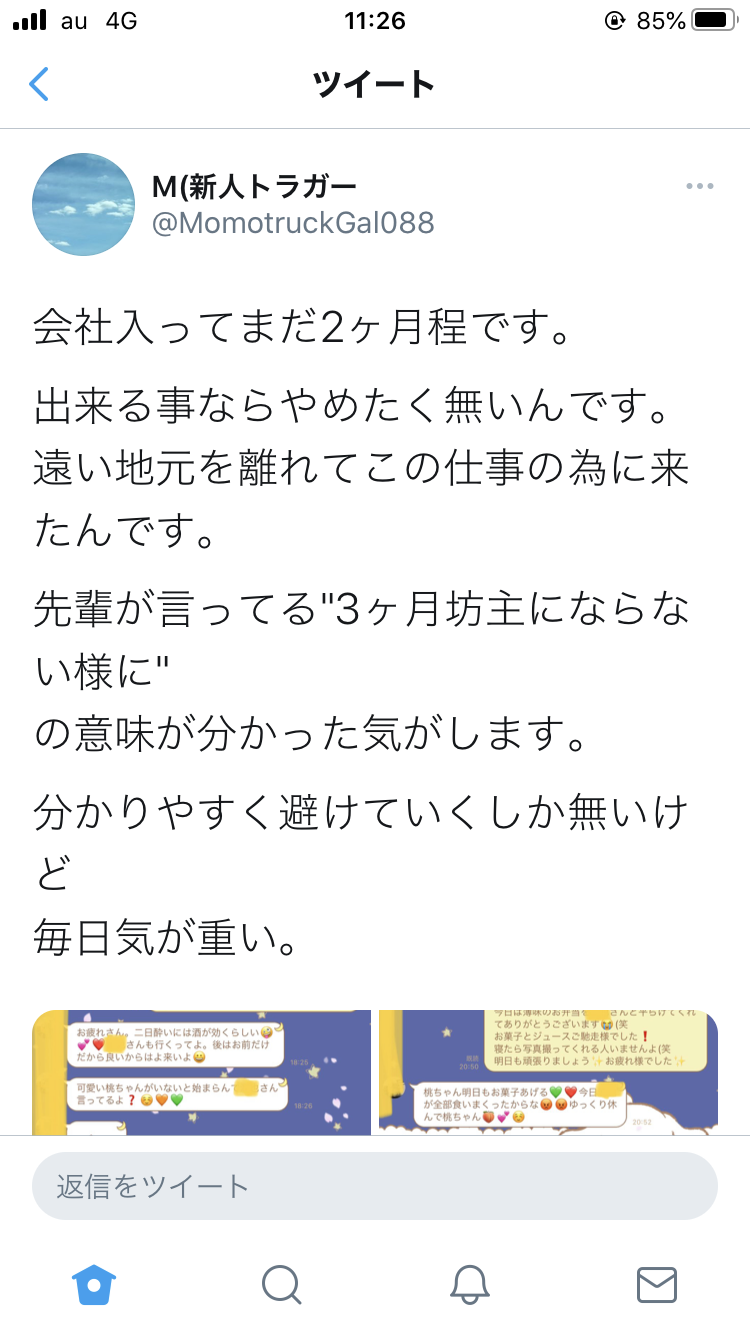Open the @MomotruckGal088 profile handle
This screenshot has height=1334, width=750.
(x=293, y=222)
